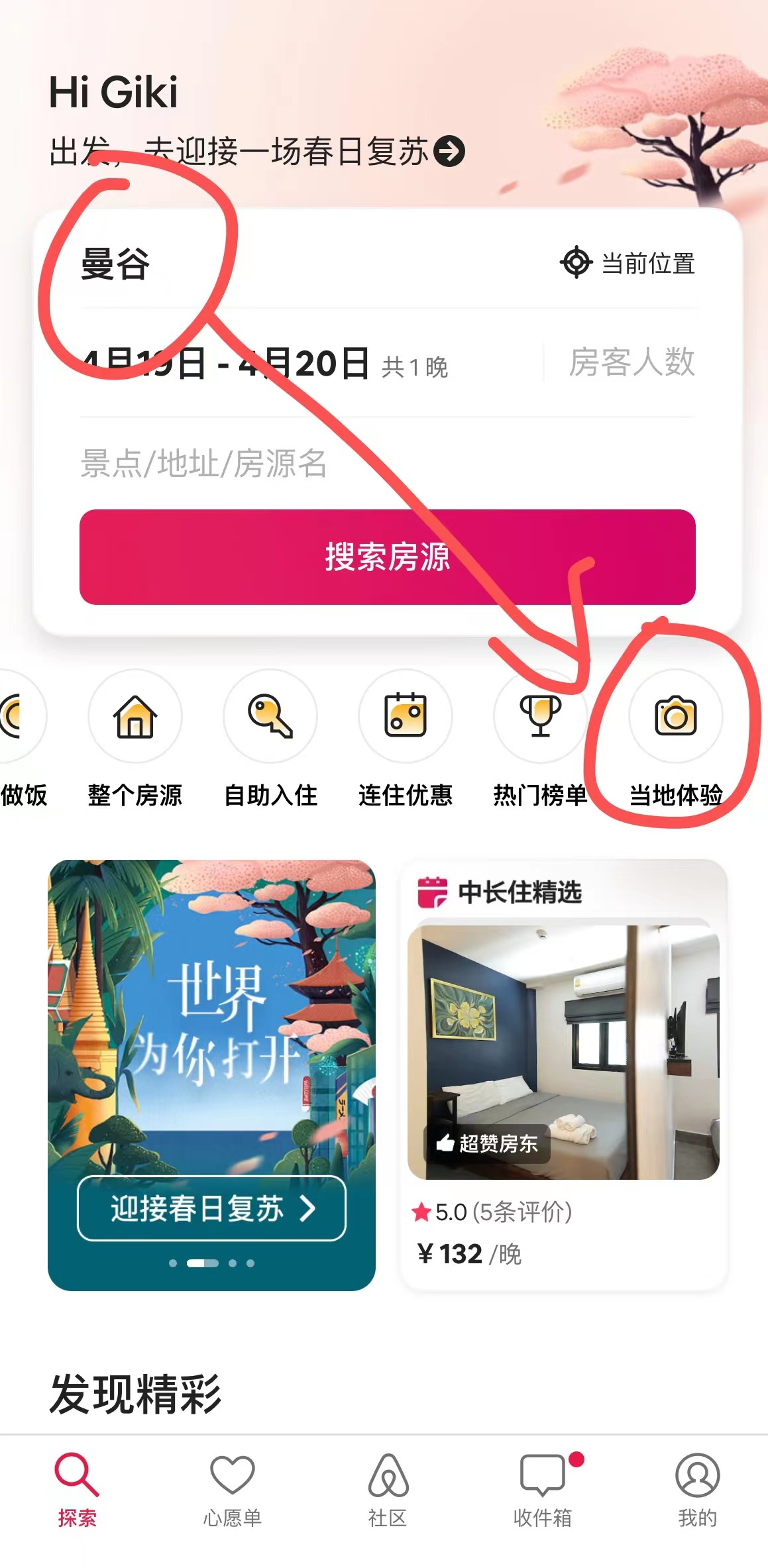The width and height of the screenshot is (768, 1568).
Task: Tap 搜索房源 search button
Action: (387, 556)
